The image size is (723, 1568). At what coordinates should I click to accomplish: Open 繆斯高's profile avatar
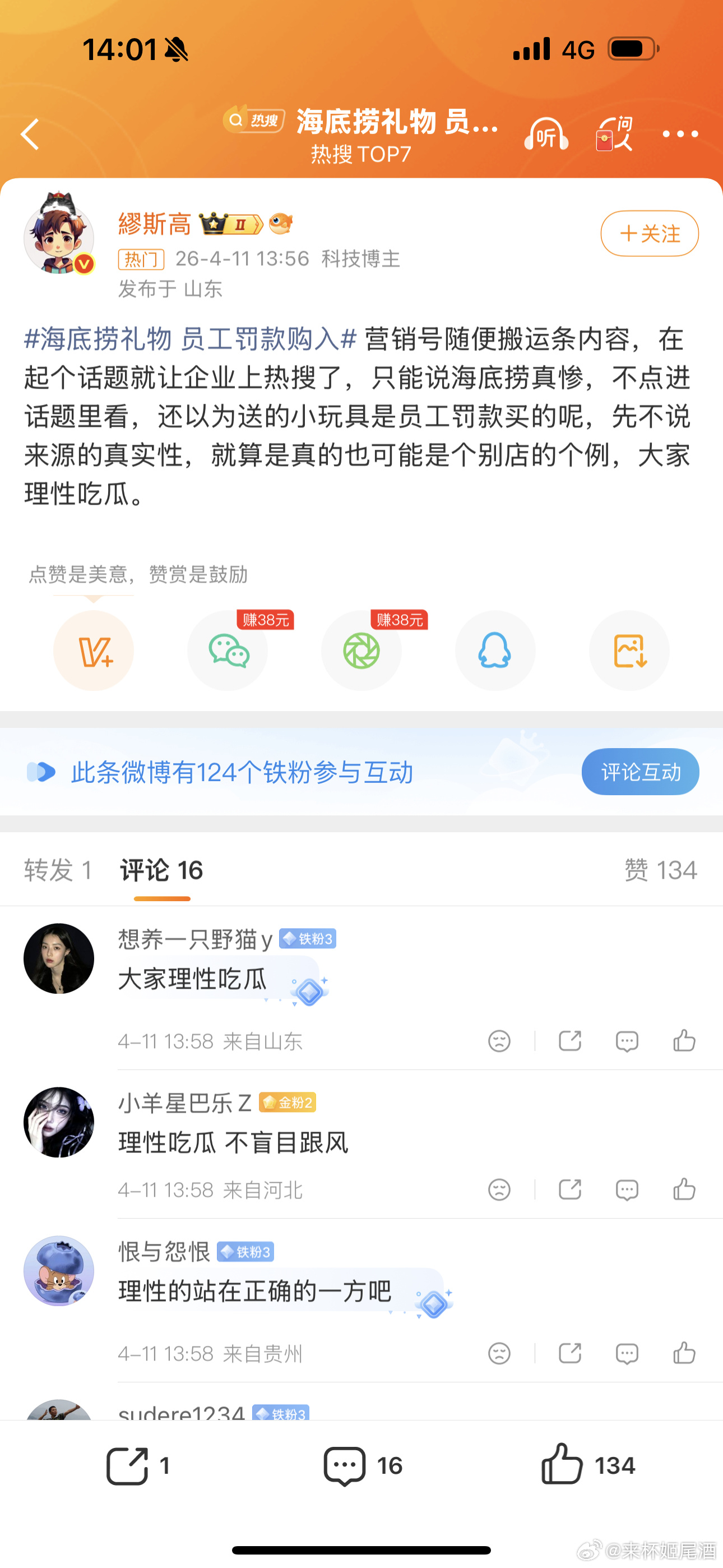(x=59, y=234)
